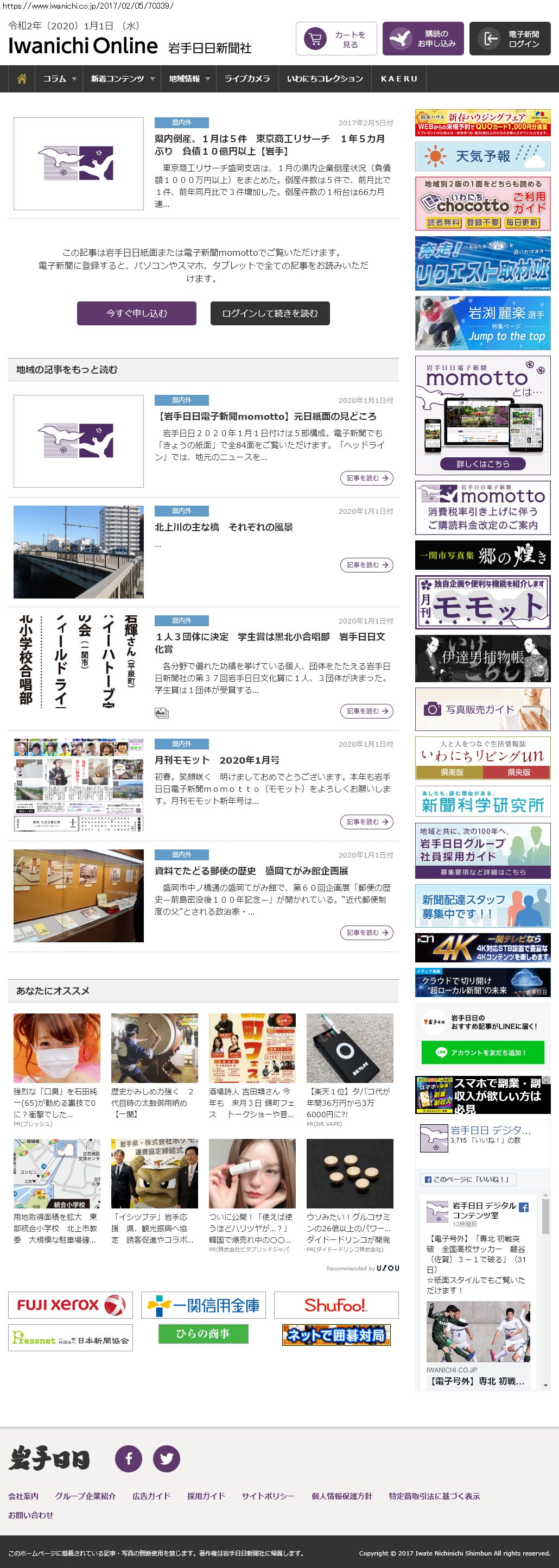Expand the 地域情報 menu

click(189, 79)
